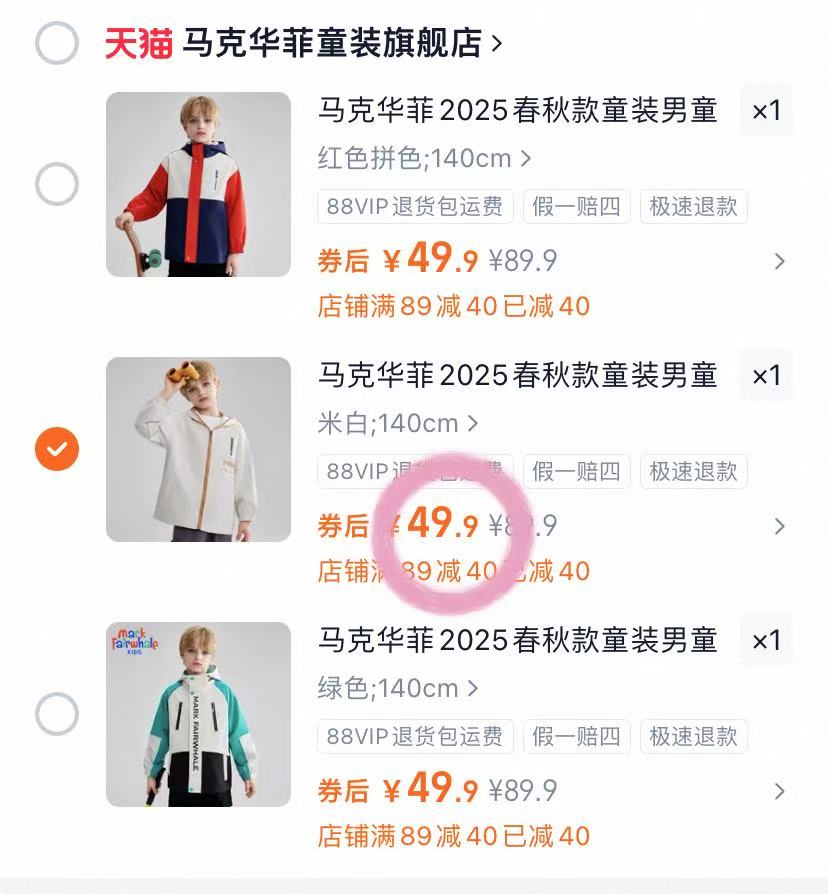Image resolution: width=828 pixels, height=894 pixels.
Task: Expand price details for the 绿色 jacket
Action: click(780, 791)
